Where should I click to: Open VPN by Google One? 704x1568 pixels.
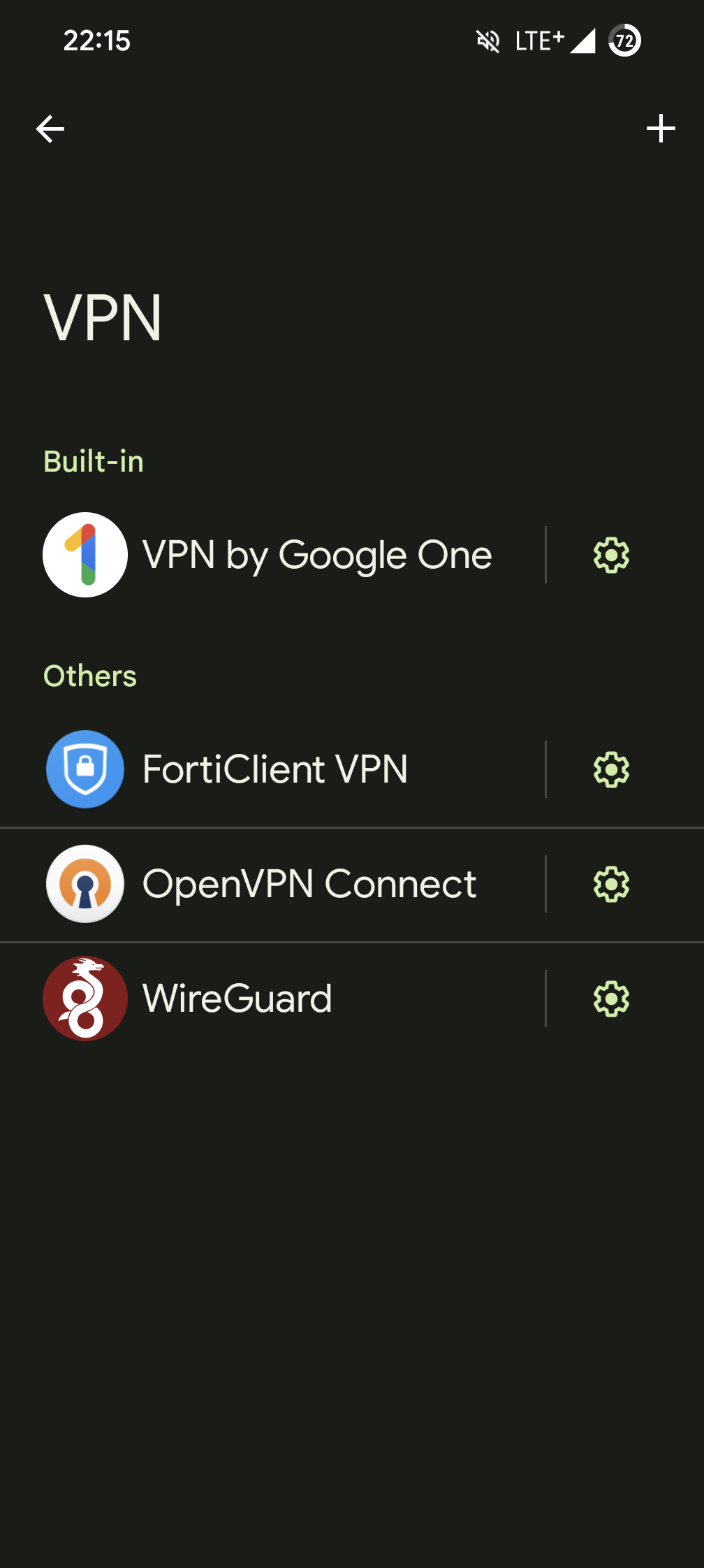(x=293, y=556)
